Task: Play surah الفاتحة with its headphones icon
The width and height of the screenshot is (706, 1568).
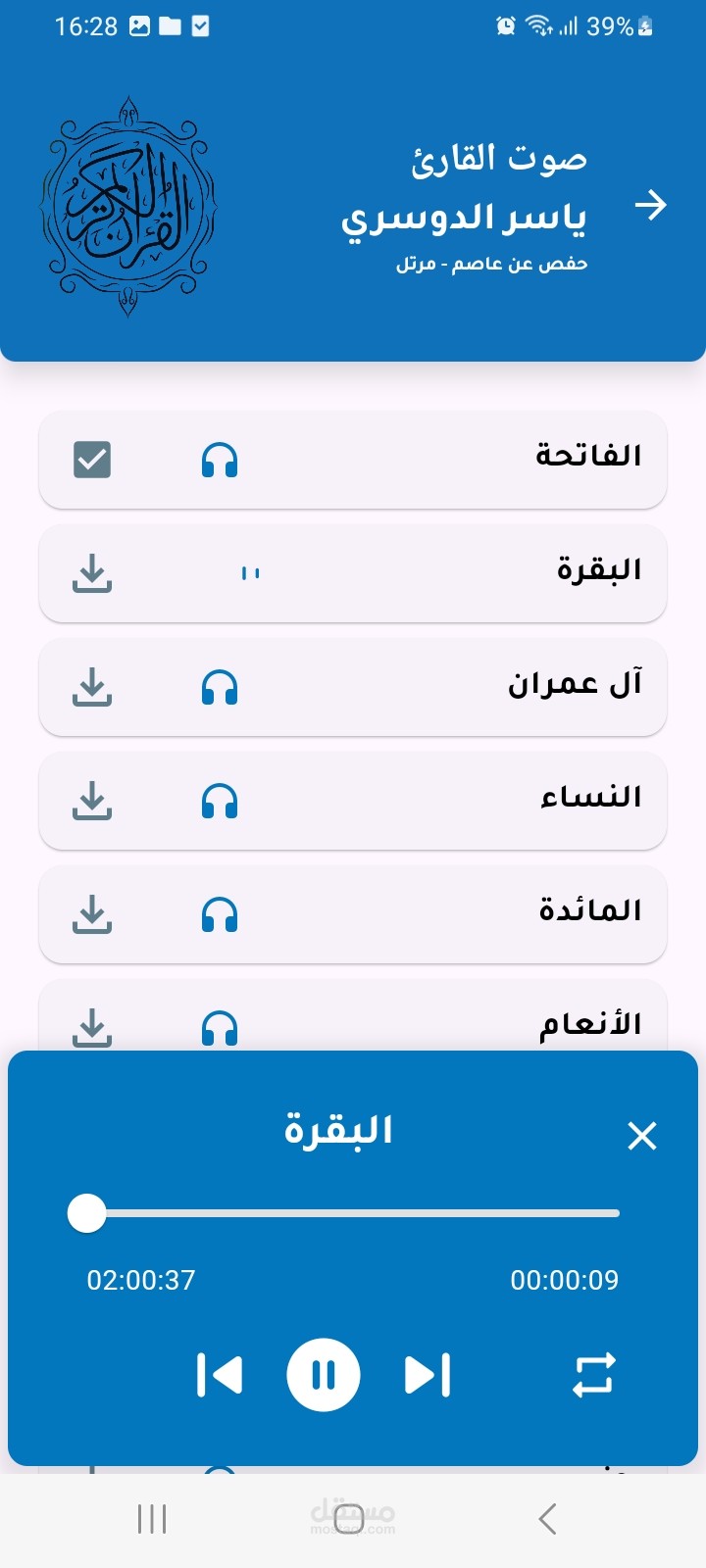Action: click(x=220, y=460)
